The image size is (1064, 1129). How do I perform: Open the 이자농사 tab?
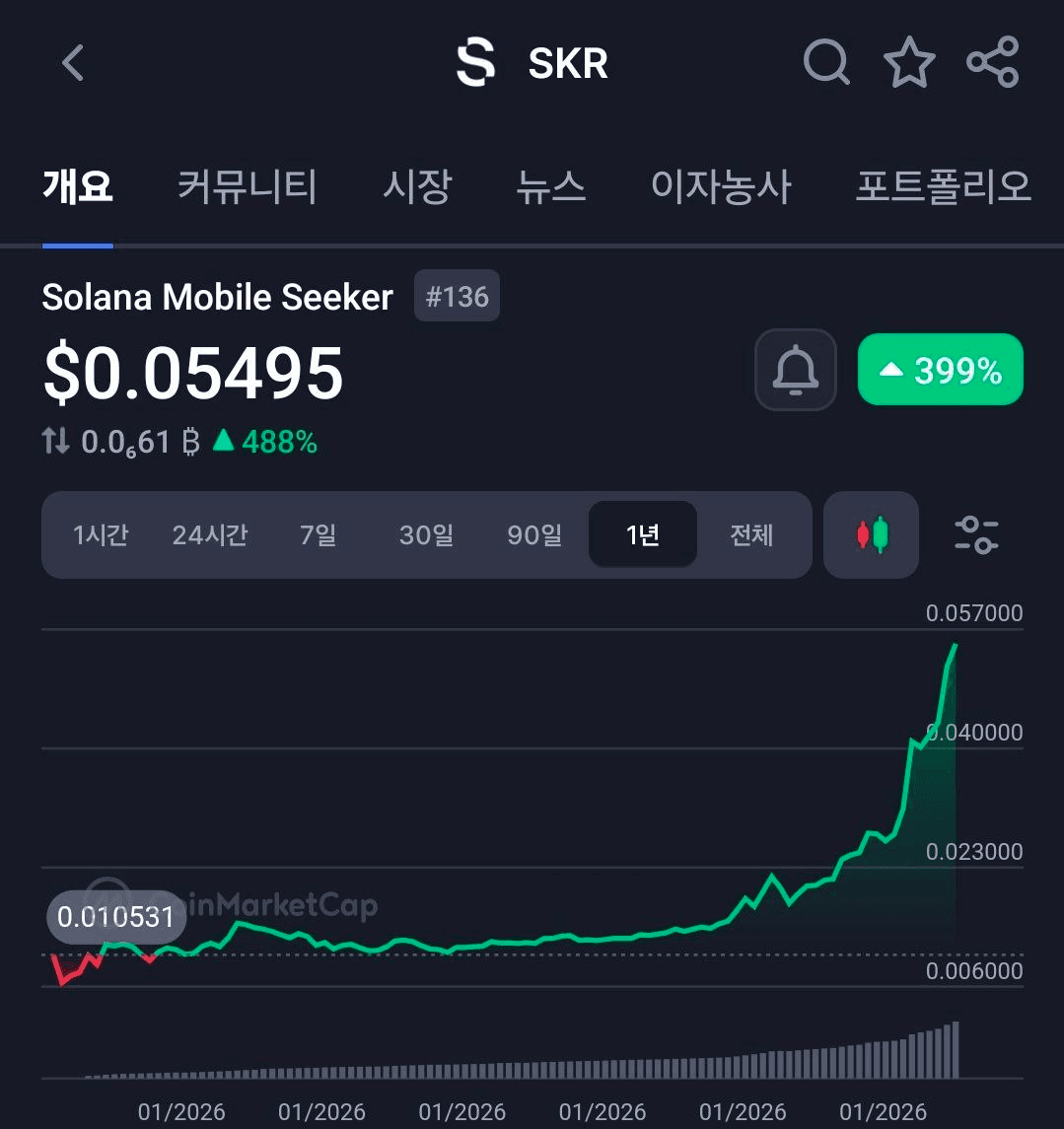721,185
